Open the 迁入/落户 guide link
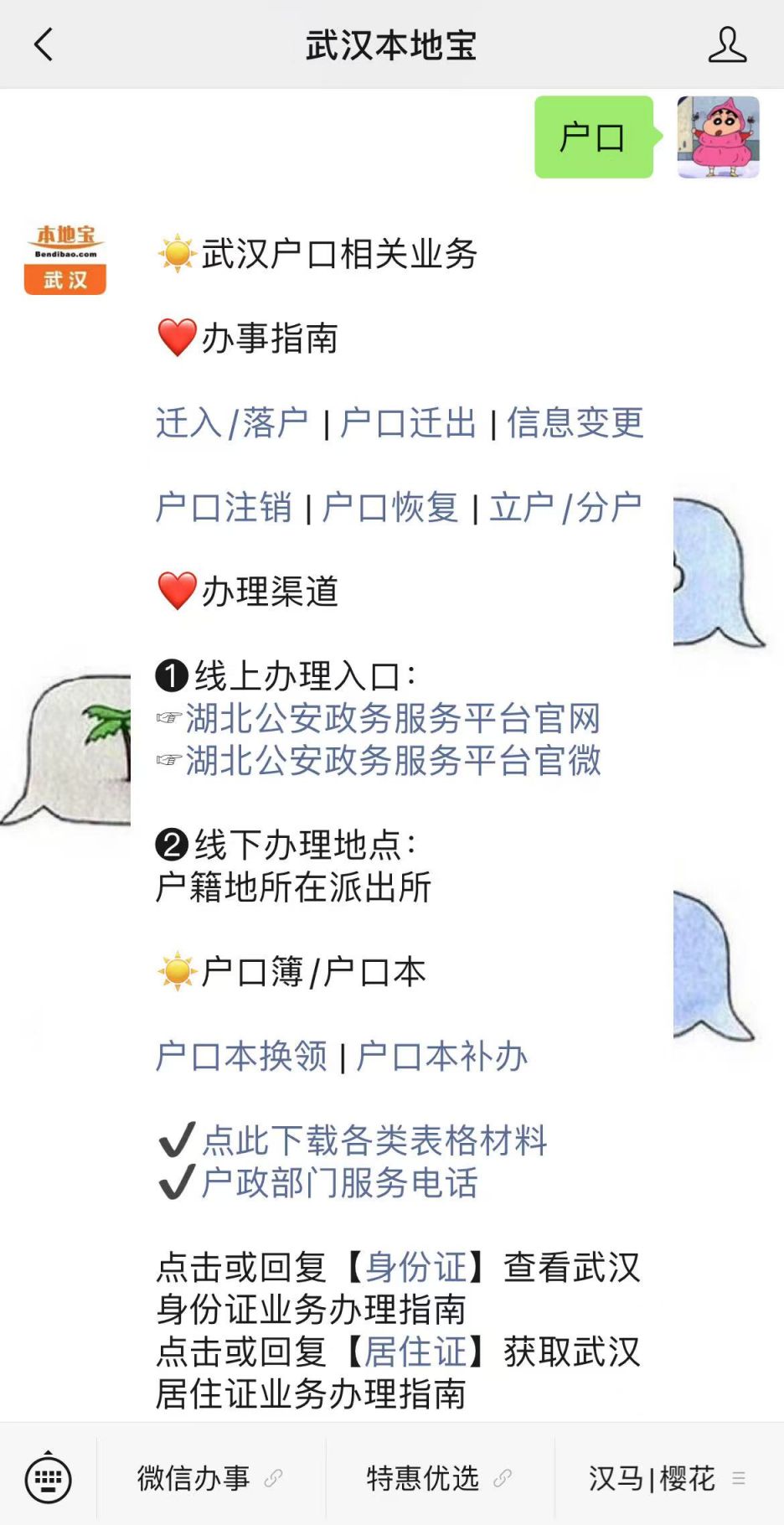Image resolution: width=784 pixels, height=1525 pixels. tap(232, 422)
